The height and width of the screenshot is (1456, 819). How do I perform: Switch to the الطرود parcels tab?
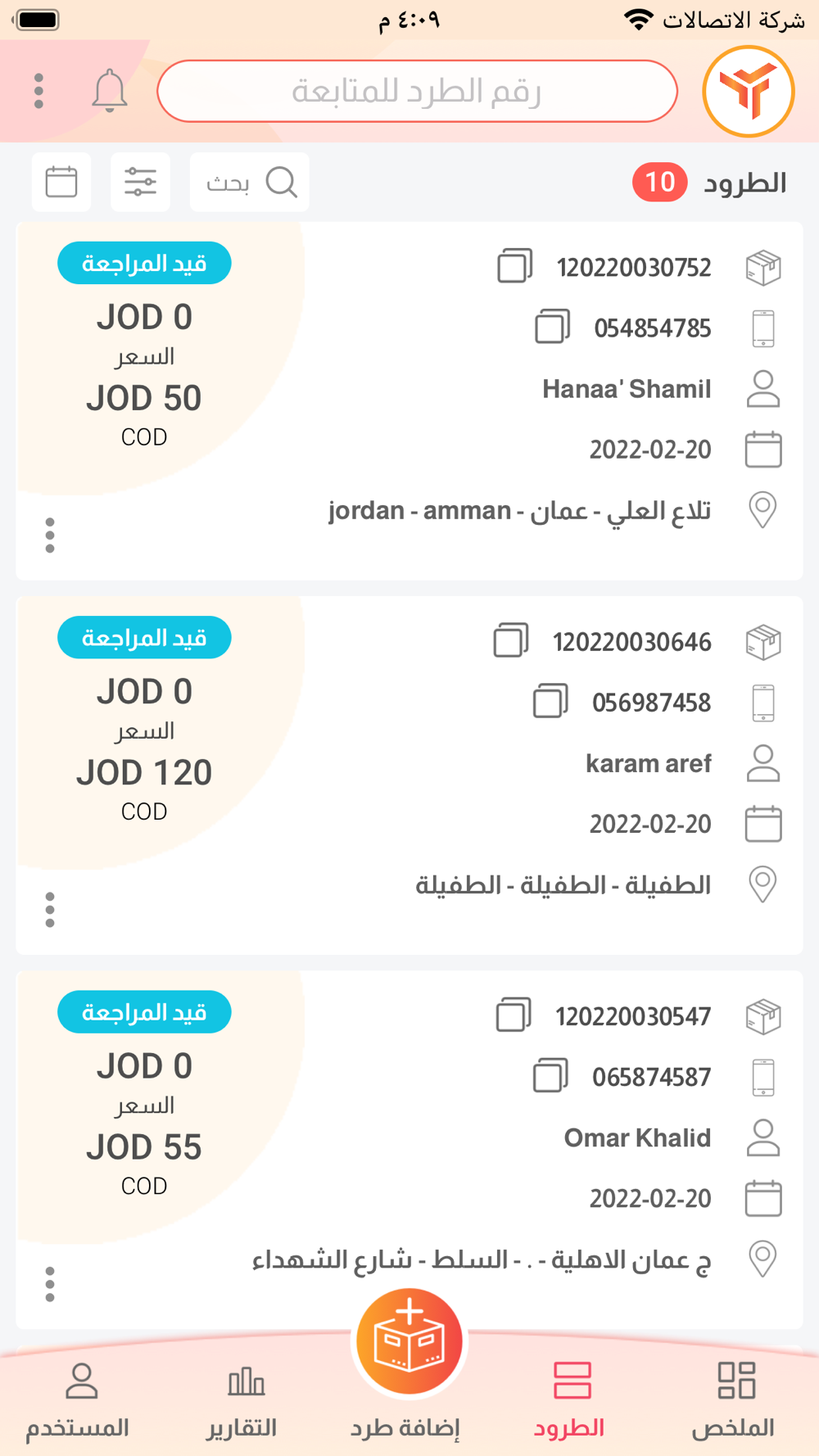click(x=571, y=1399)
